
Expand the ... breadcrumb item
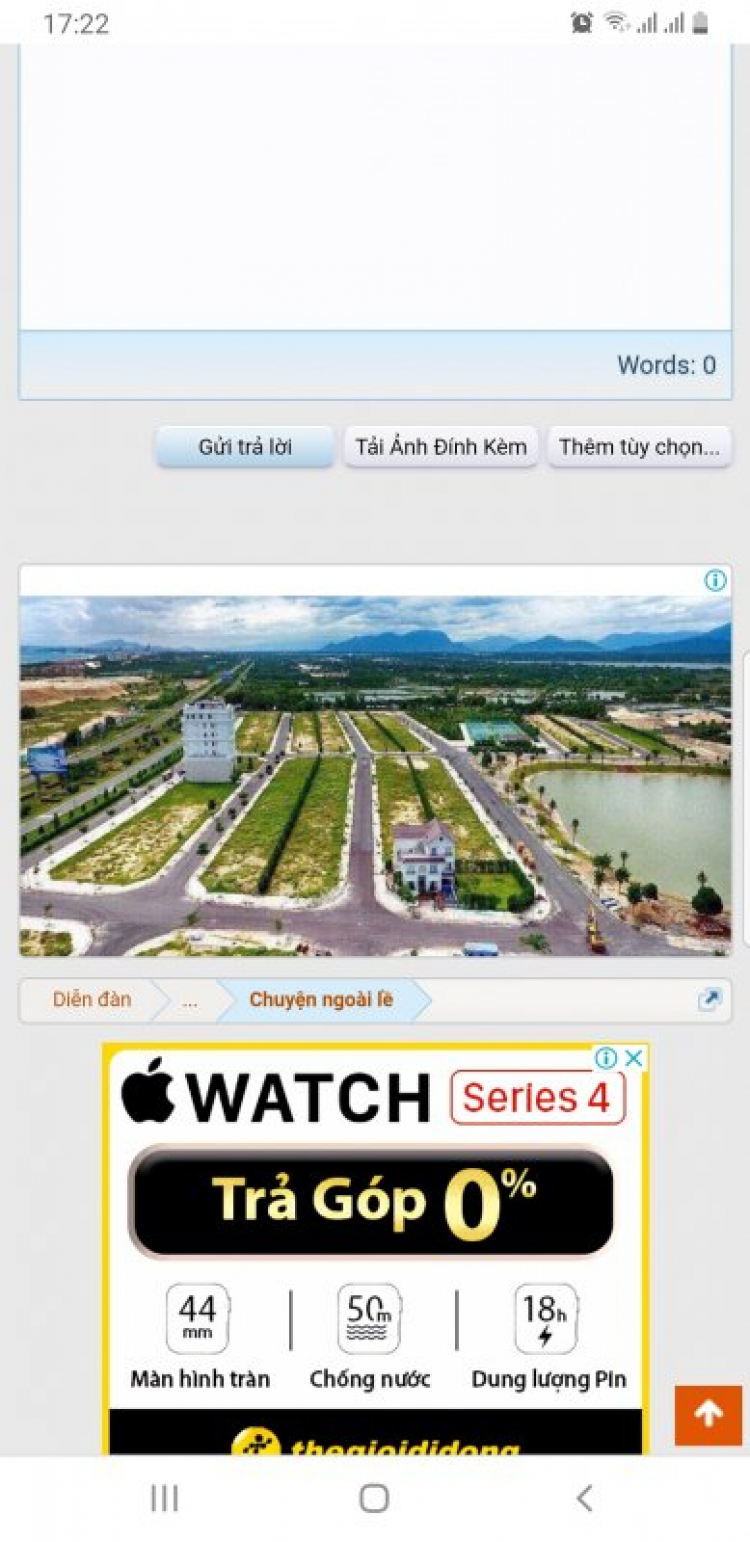pos(190,1000)
